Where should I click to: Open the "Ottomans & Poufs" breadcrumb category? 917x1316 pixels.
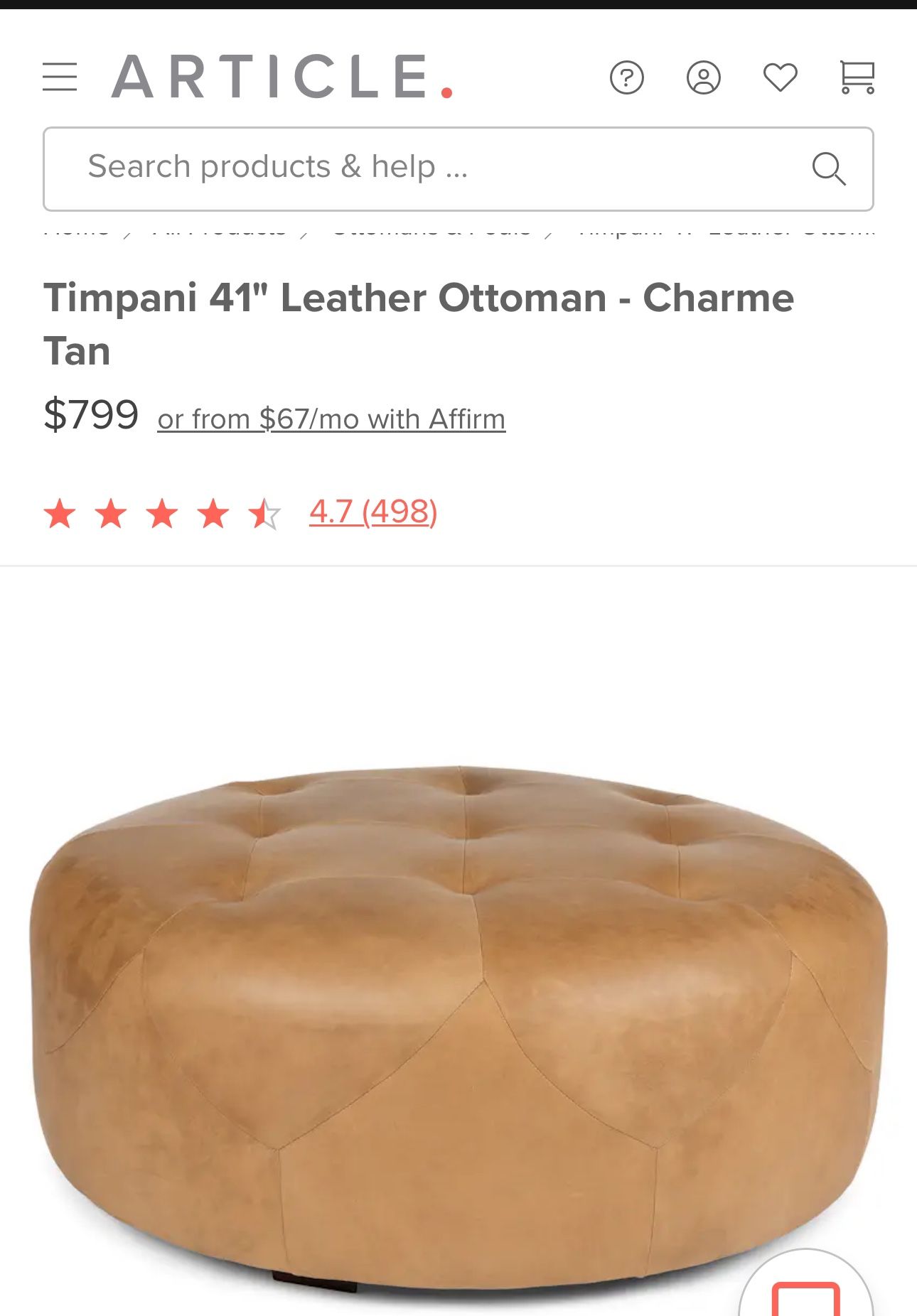pos(434,227)
